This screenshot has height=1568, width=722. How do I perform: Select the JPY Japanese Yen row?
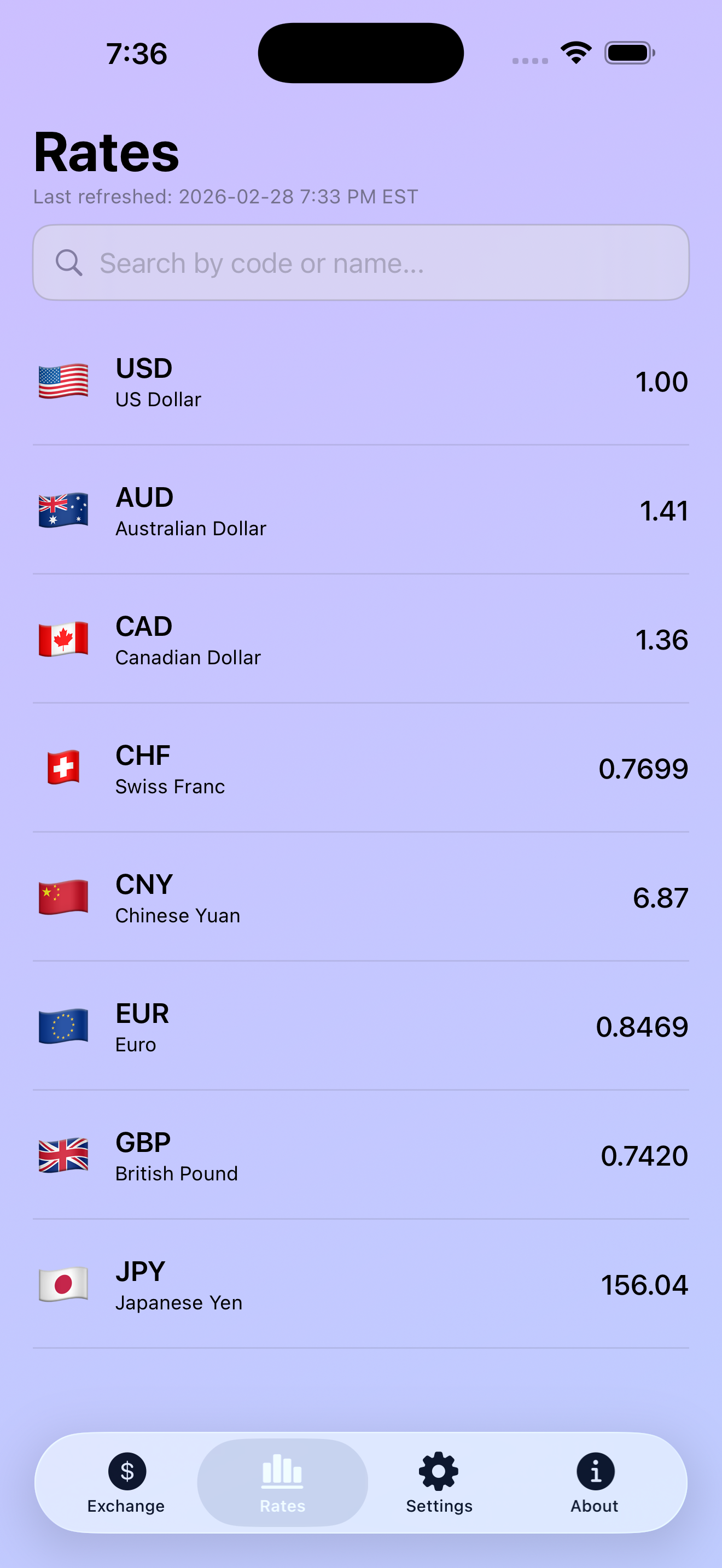pyautogui.click(x=361, y=1284)
